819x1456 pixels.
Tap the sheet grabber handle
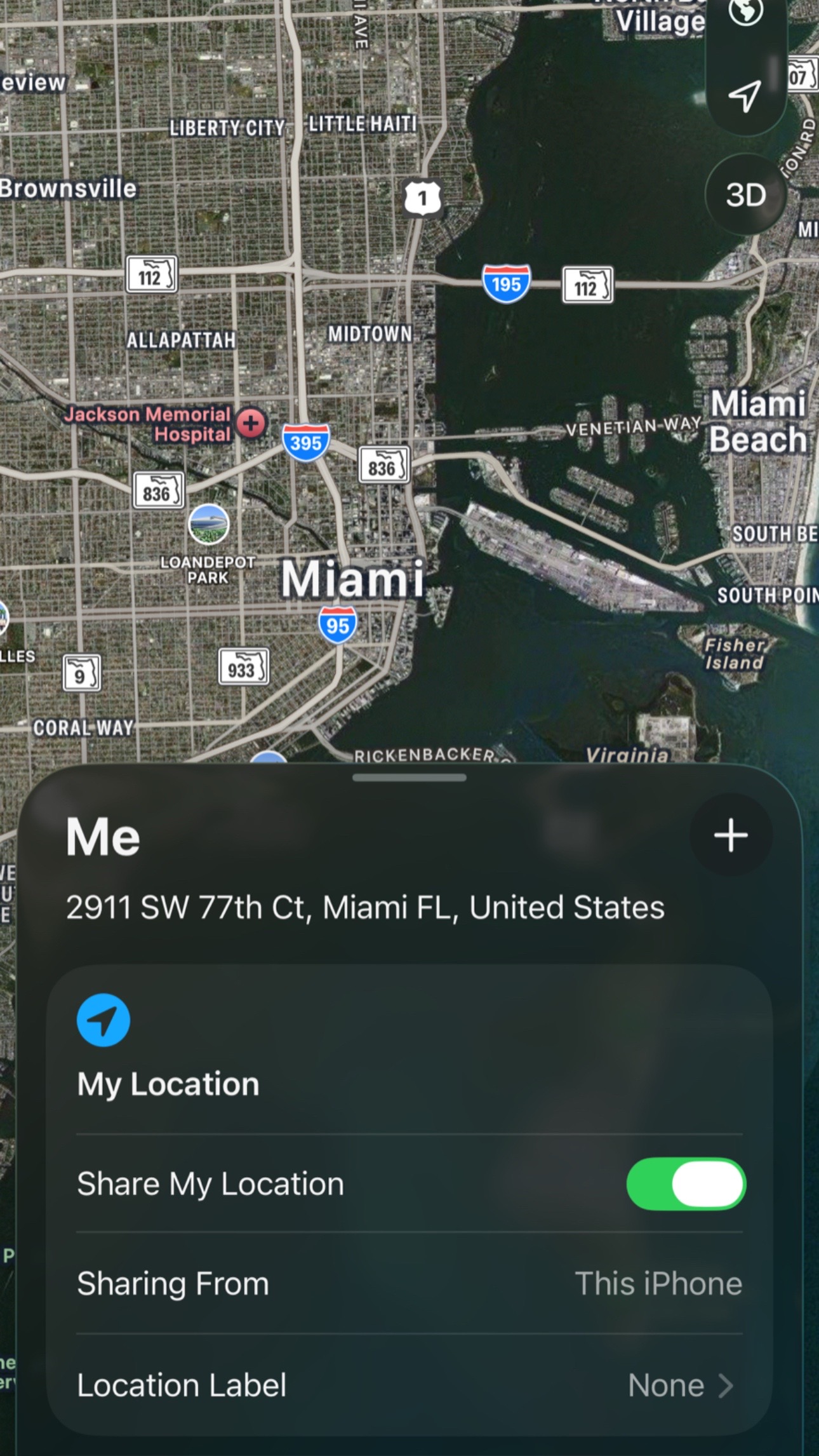coord(409,778)
